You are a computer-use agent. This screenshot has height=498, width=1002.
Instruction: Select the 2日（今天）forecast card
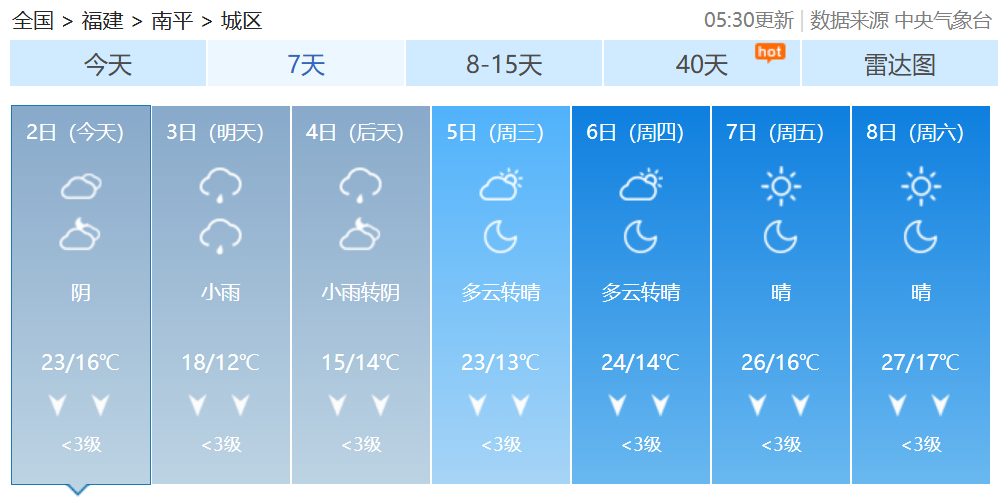(x=81, y=294)
